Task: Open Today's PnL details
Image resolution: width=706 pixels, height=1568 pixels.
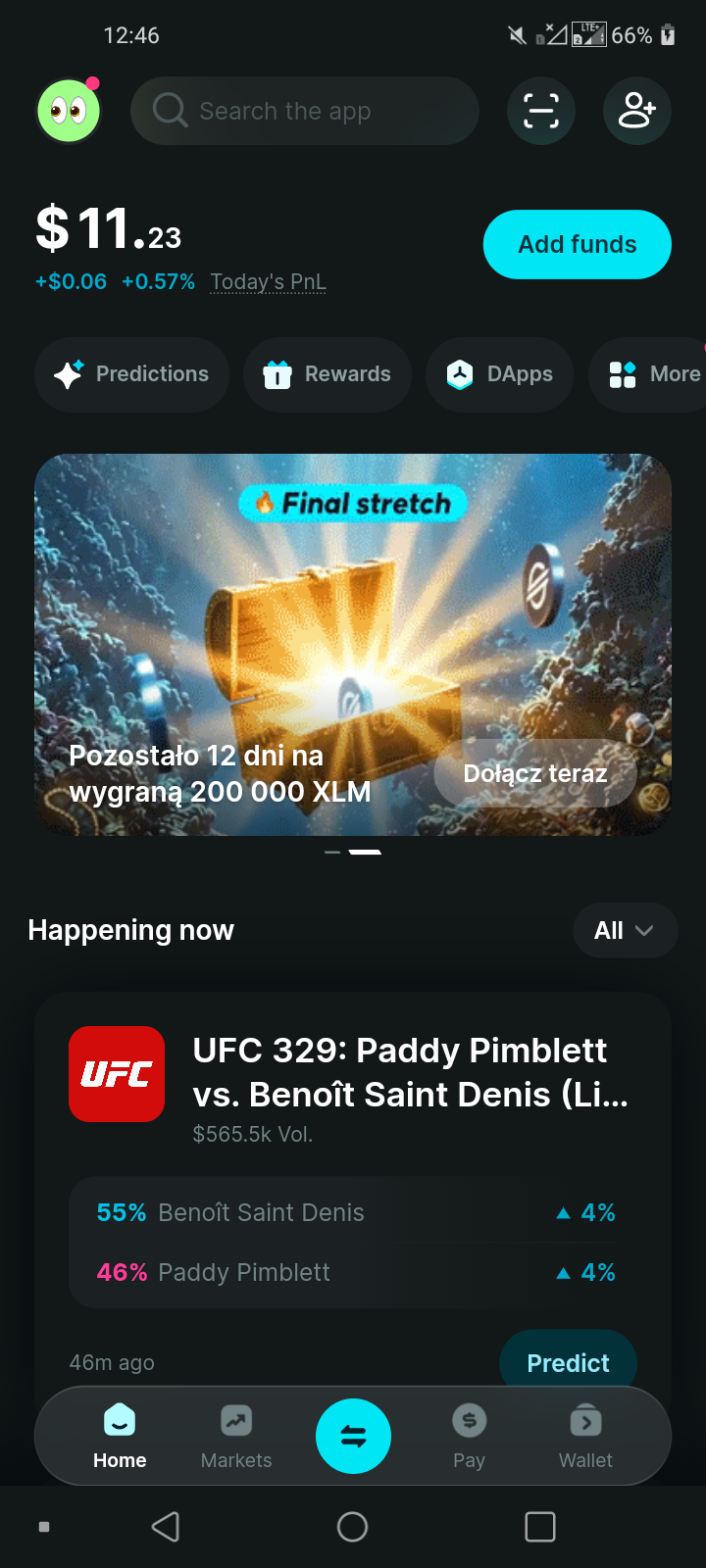Action: pos(268,282)
